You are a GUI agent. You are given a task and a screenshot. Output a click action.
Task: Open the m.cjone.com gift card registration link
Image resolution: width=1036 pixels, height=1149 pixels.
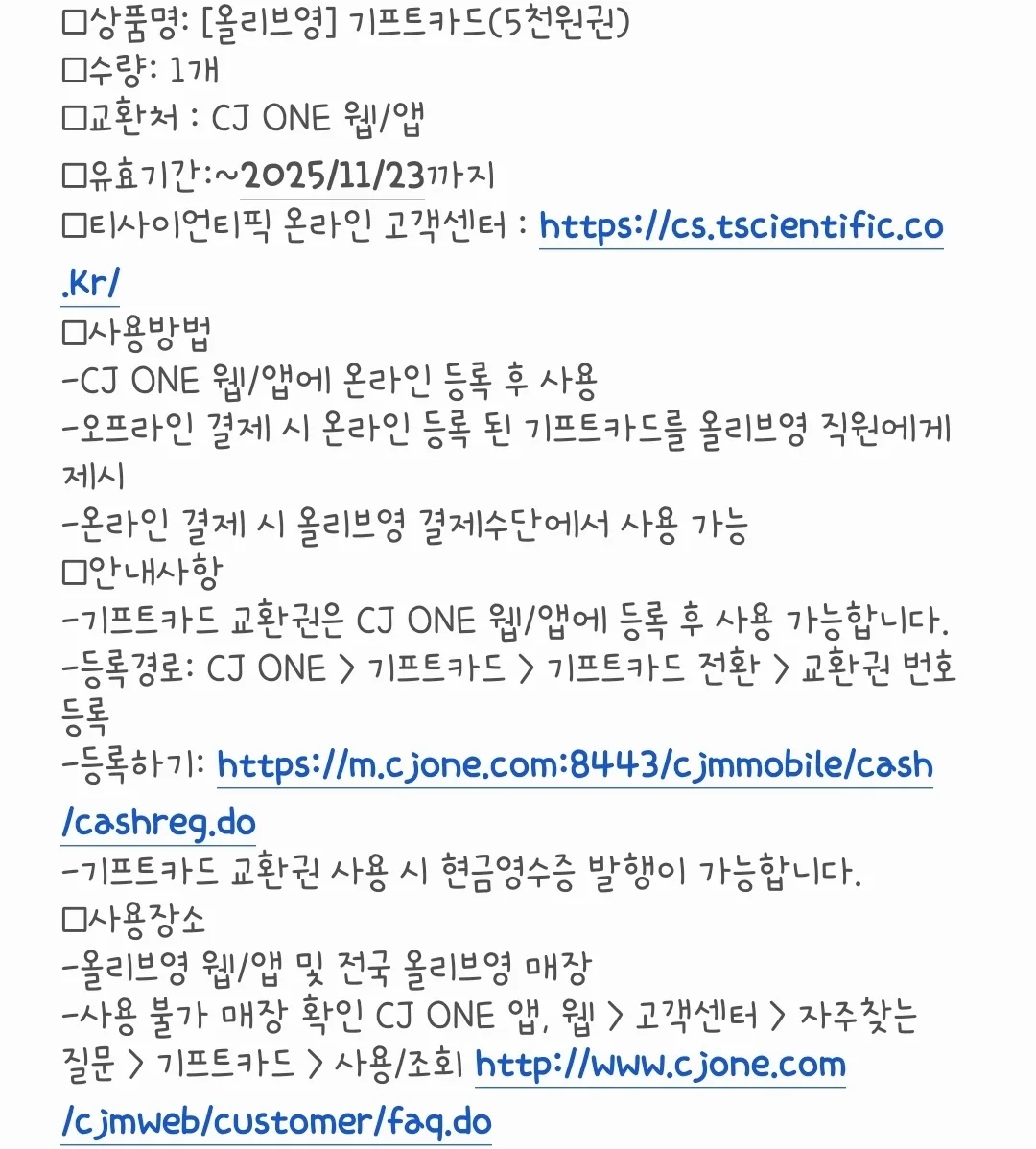pyautogui.click(x=574, y=765)
